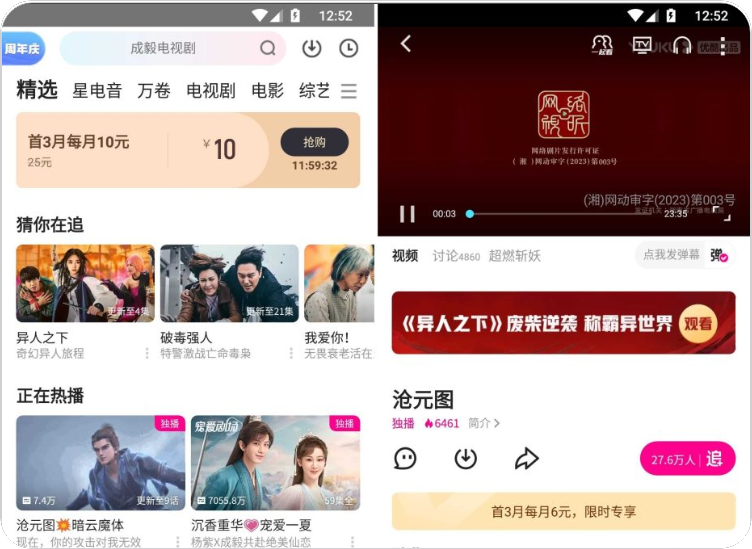Viewport: 752px width, 549px height.
Task: Tap the 抢购 button
Action: coord(314,142)
